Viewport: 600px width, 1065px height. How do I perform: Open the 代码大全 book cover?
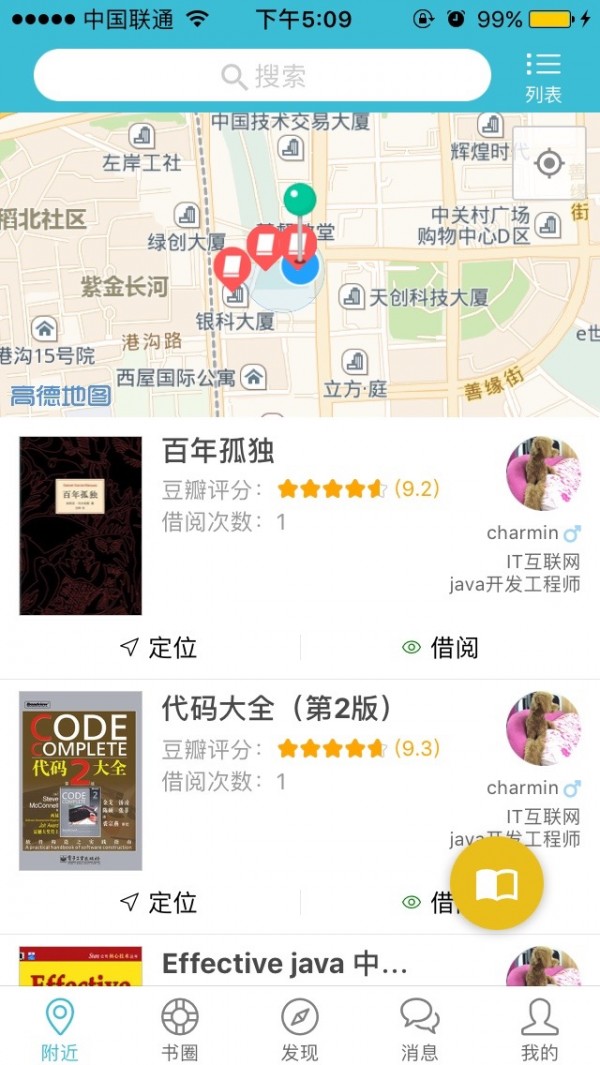pos(80,780)
